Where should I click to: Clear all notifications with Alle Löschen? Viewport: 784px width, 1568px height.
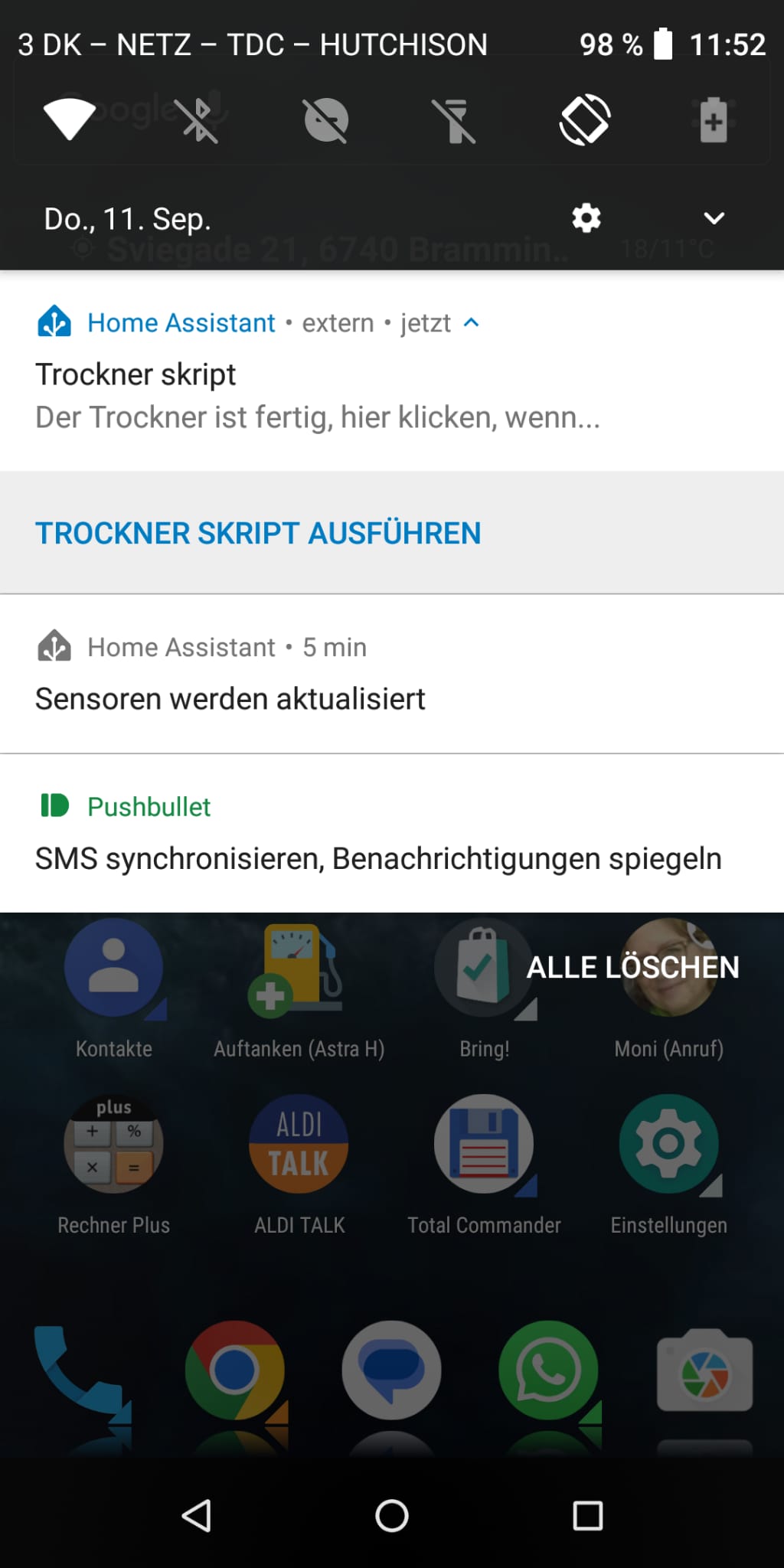pos(632,967)
